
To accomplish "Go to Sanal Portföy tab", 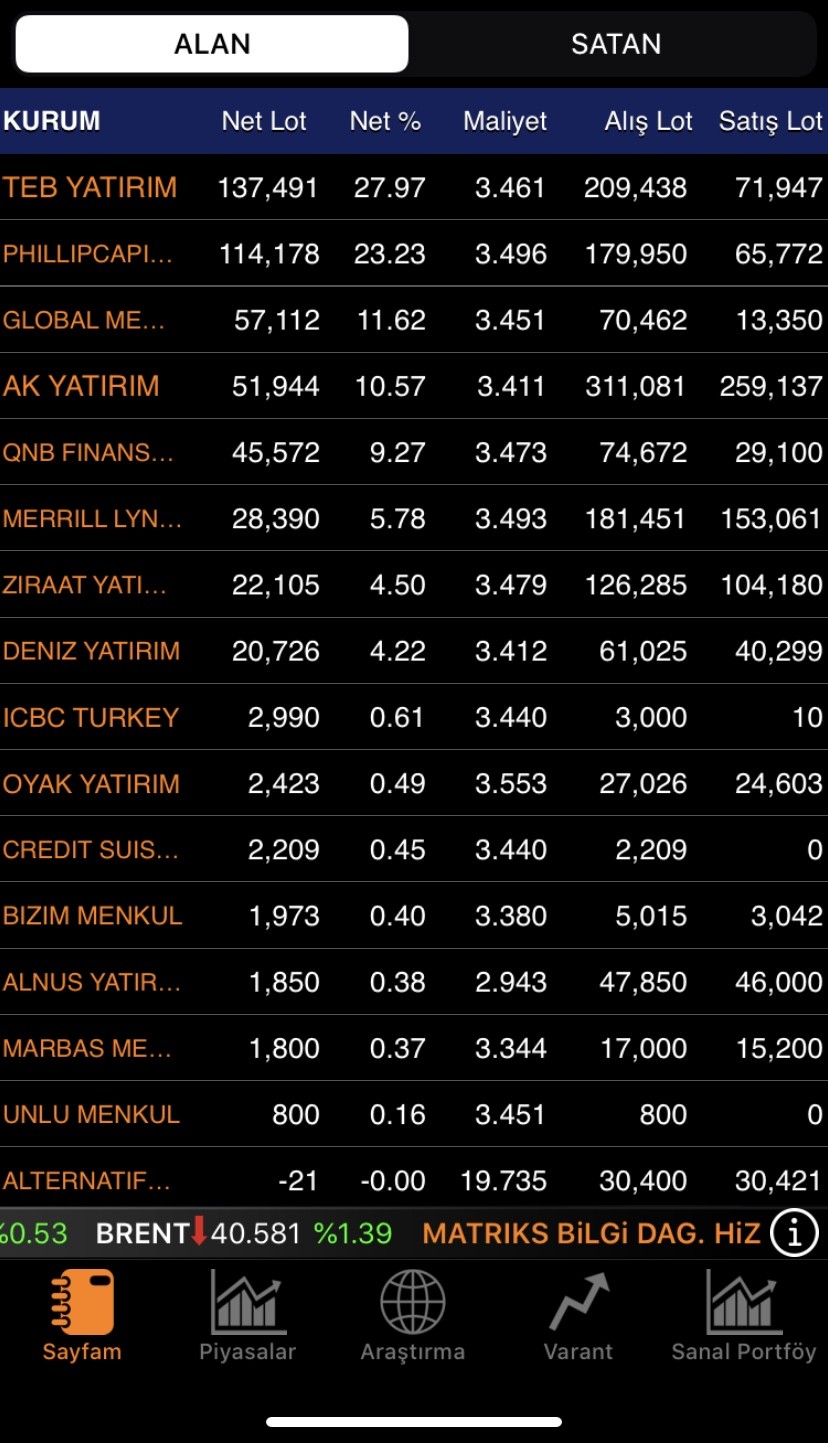I will point(743,1315).
